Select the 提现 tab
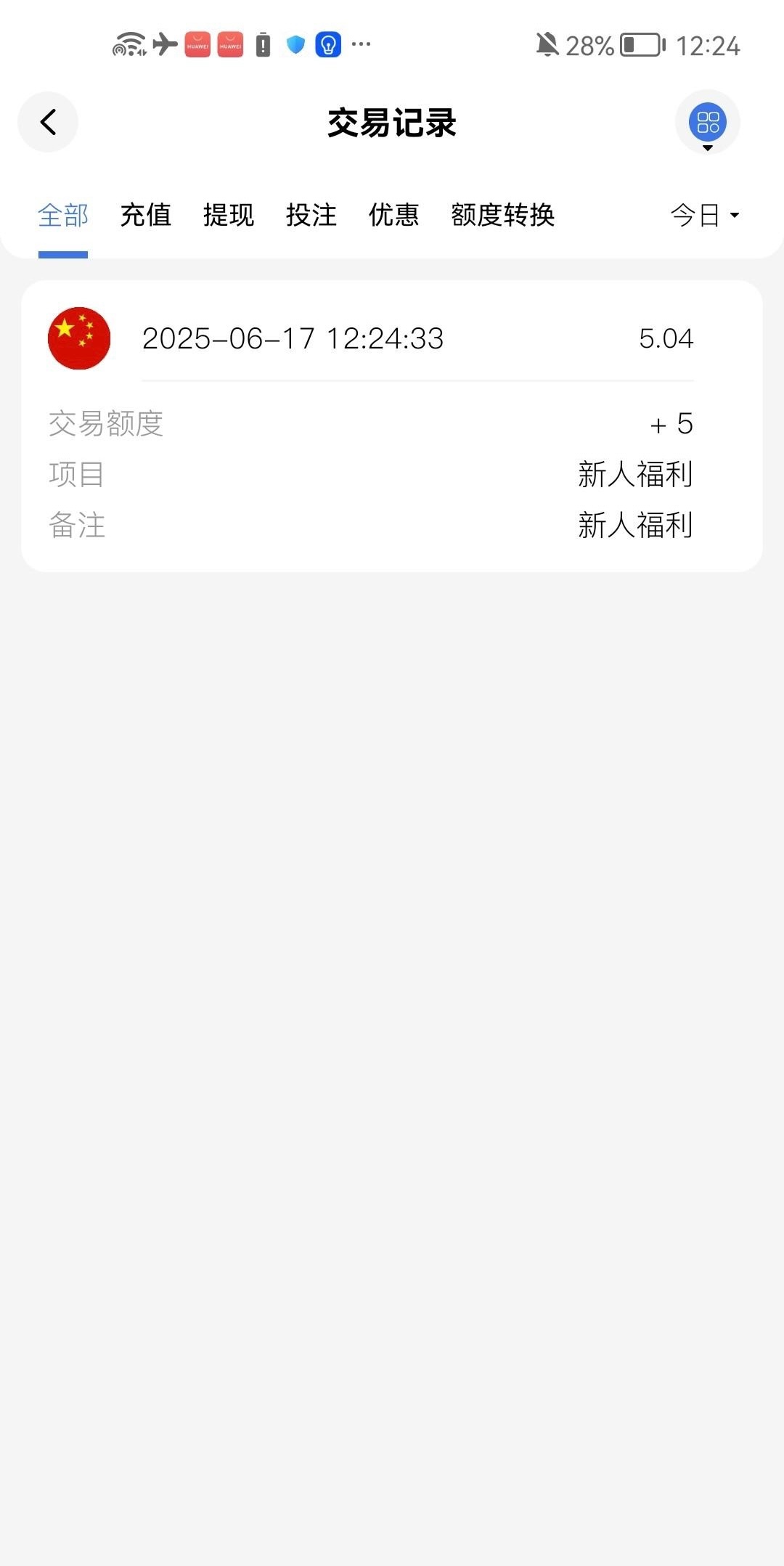The height and width of the screenshot is (1566, 784). pos(229,215)
